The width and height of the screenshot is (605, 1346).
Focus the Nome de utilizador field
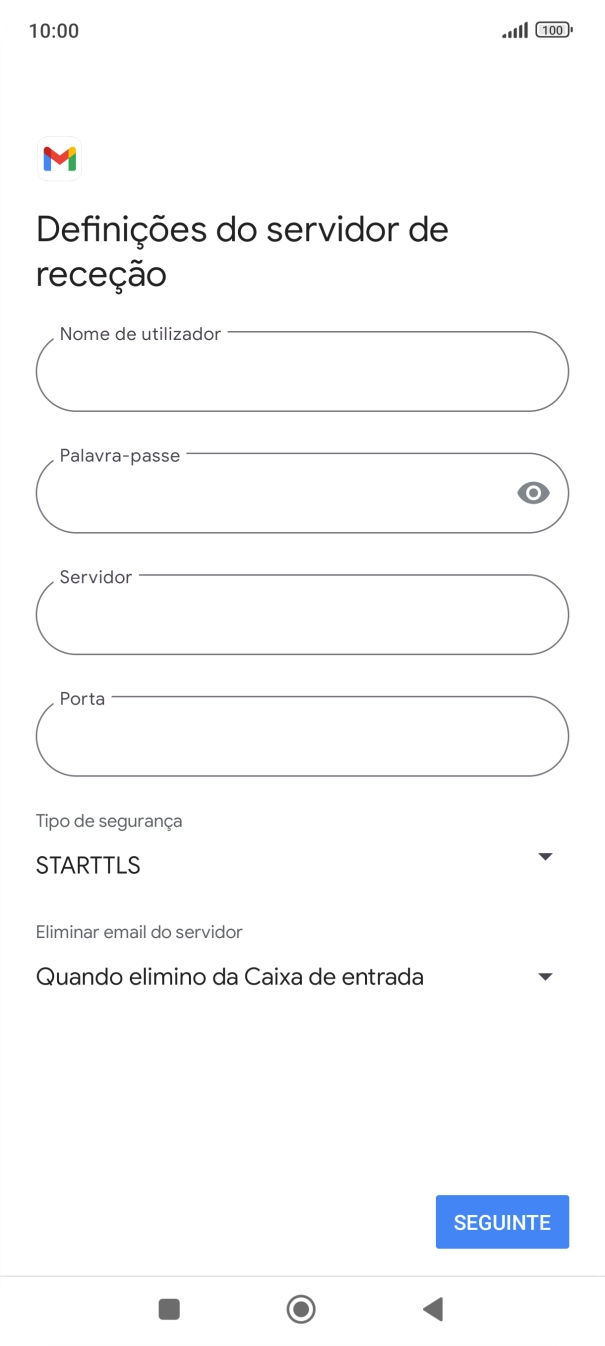coord(302,372)
